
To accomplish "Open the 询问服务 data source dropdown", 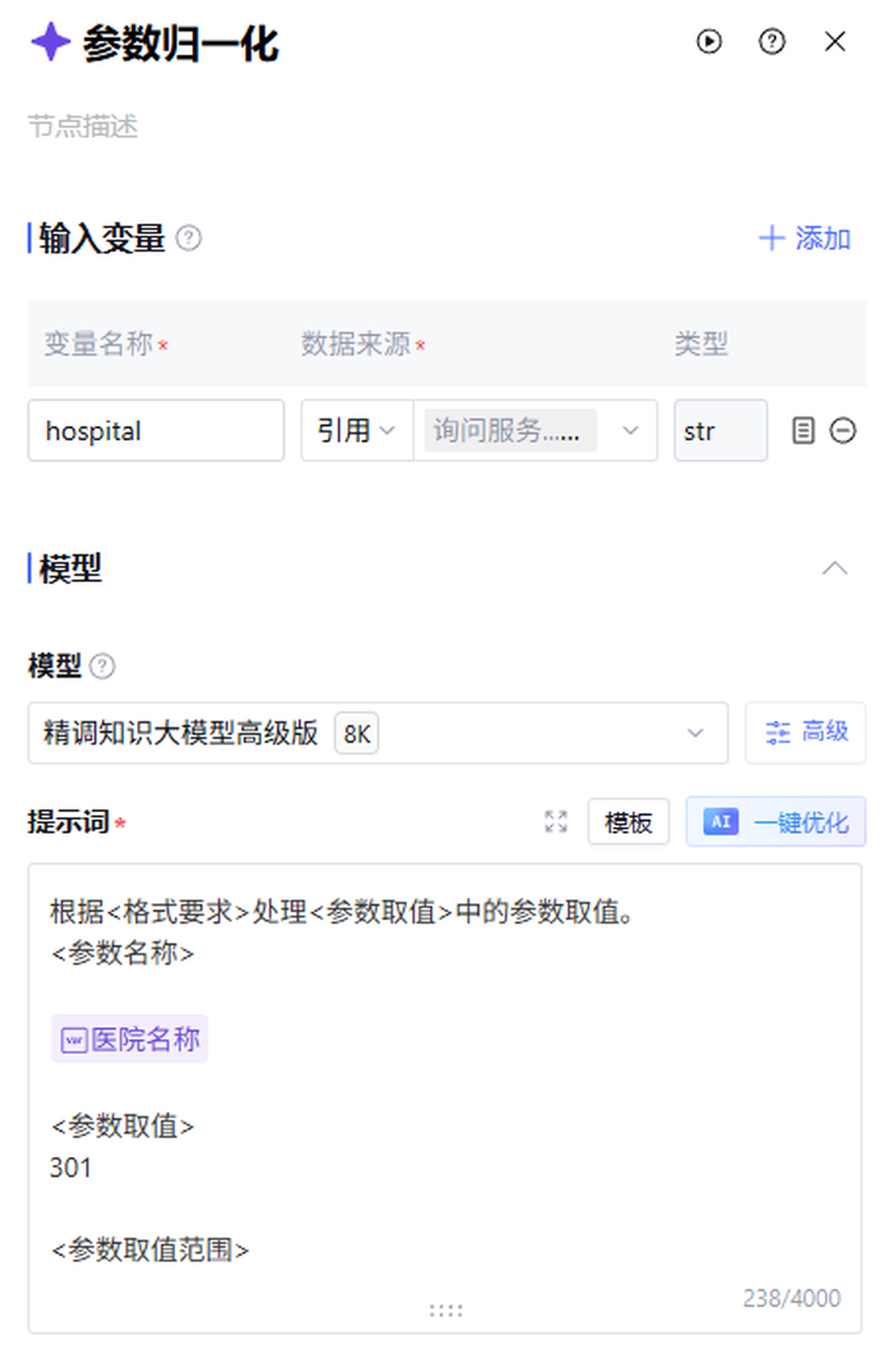I will pyautogui.click(x=535, y=430).
